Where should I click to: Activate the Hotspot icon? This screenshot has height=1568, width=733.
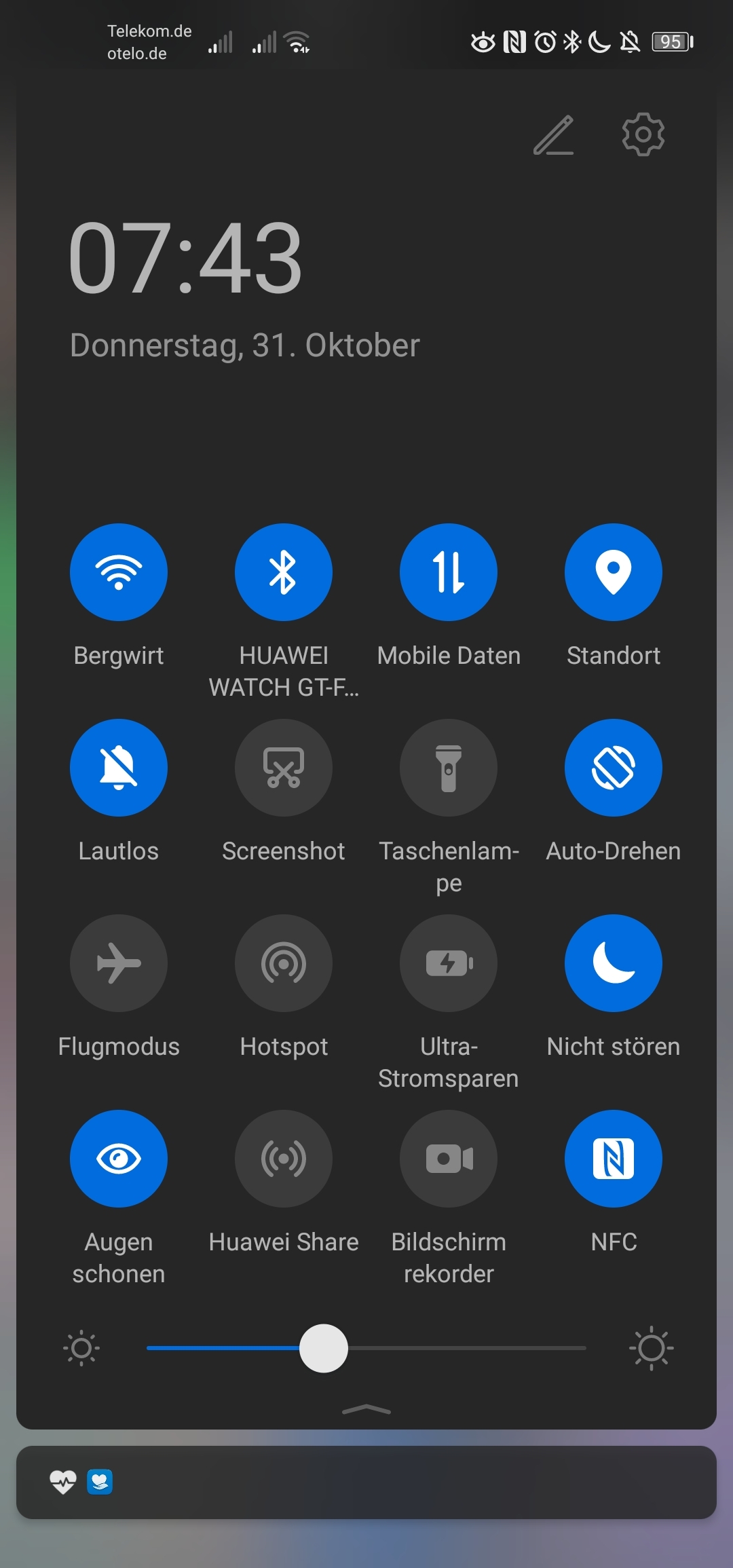click(283, 963)
